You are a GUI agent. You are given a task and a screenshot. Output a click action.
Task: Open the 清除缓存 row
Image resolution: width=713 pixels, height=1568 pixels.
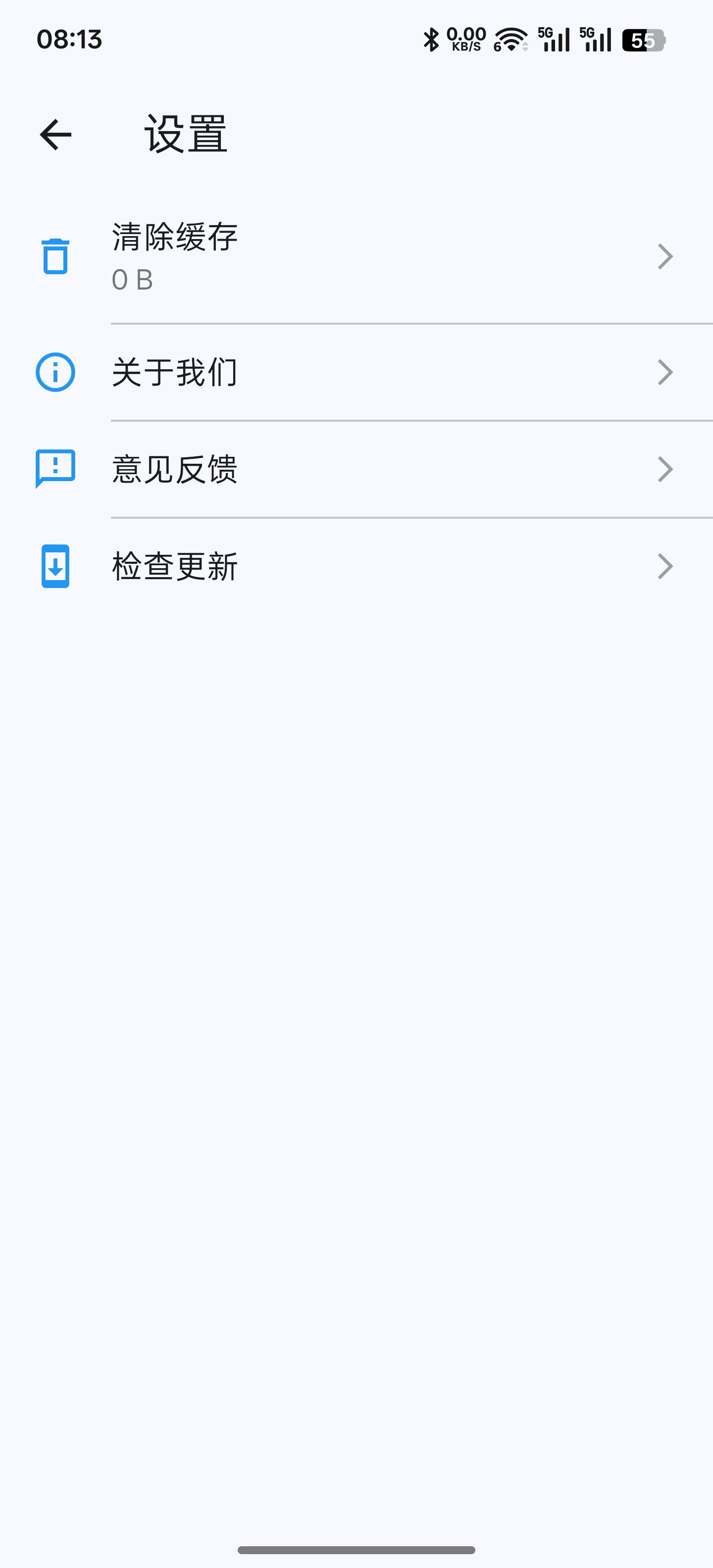tap(356, 256)
